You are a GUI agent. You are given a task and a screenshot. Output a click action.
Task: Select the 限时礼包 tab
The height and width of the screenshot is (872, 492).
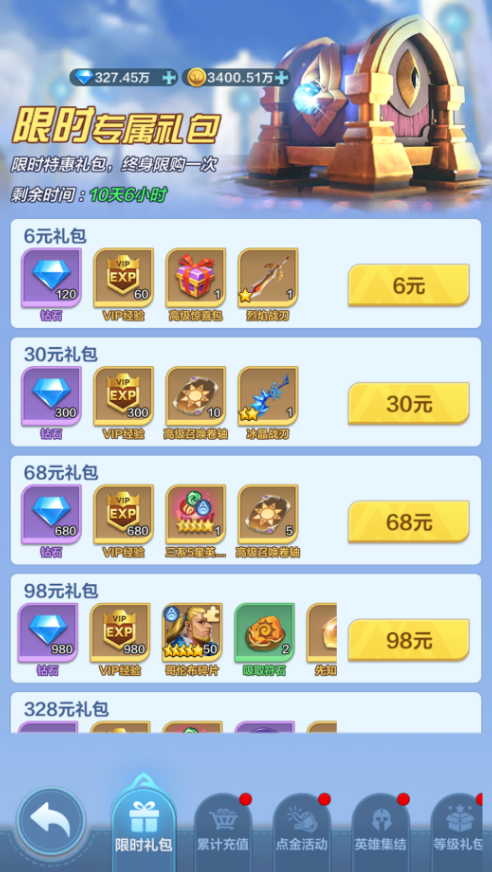[x=143, y=820]
